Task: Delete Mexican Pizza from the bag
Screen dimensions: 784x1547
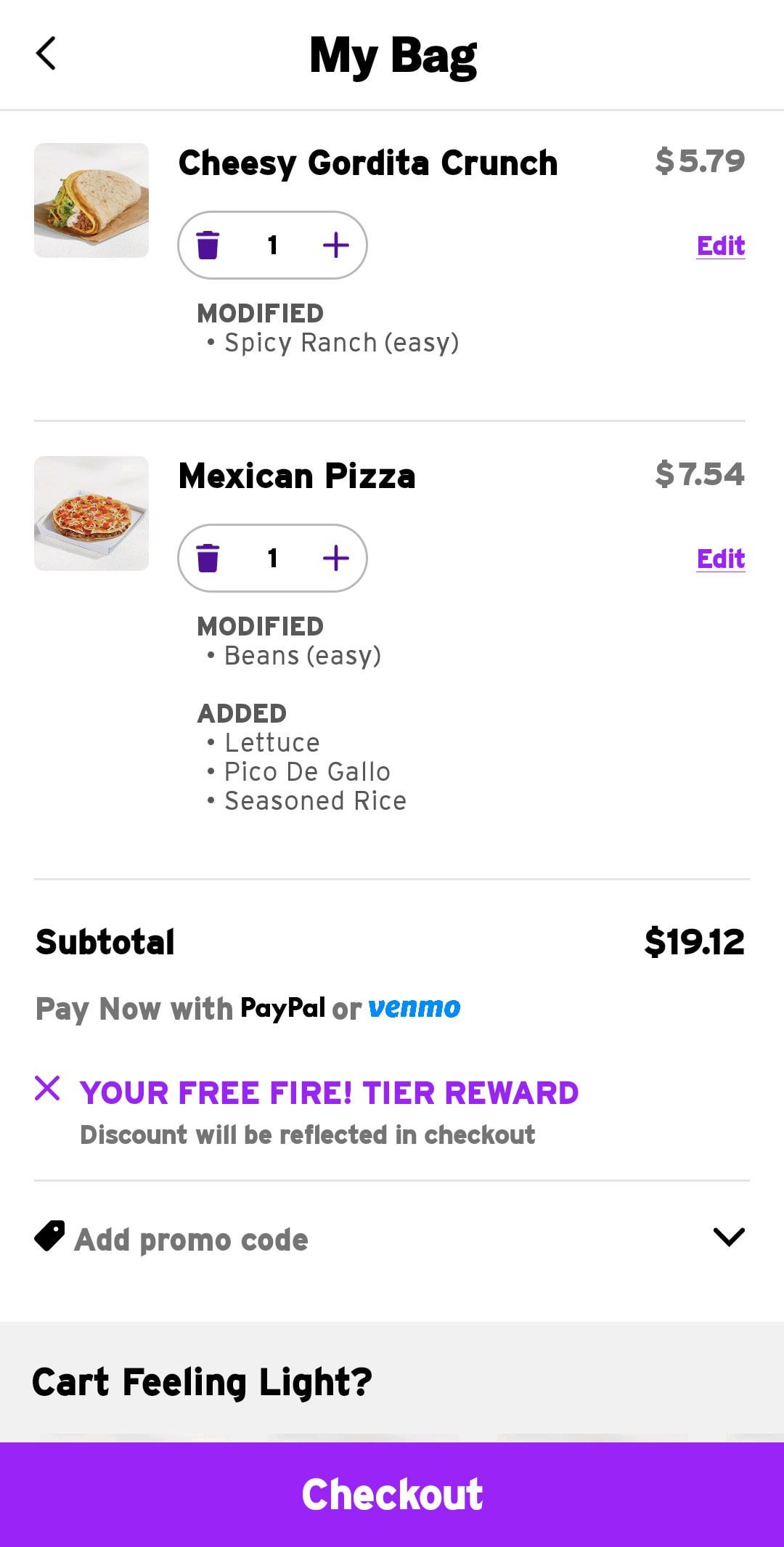Action: pos(208,558)
